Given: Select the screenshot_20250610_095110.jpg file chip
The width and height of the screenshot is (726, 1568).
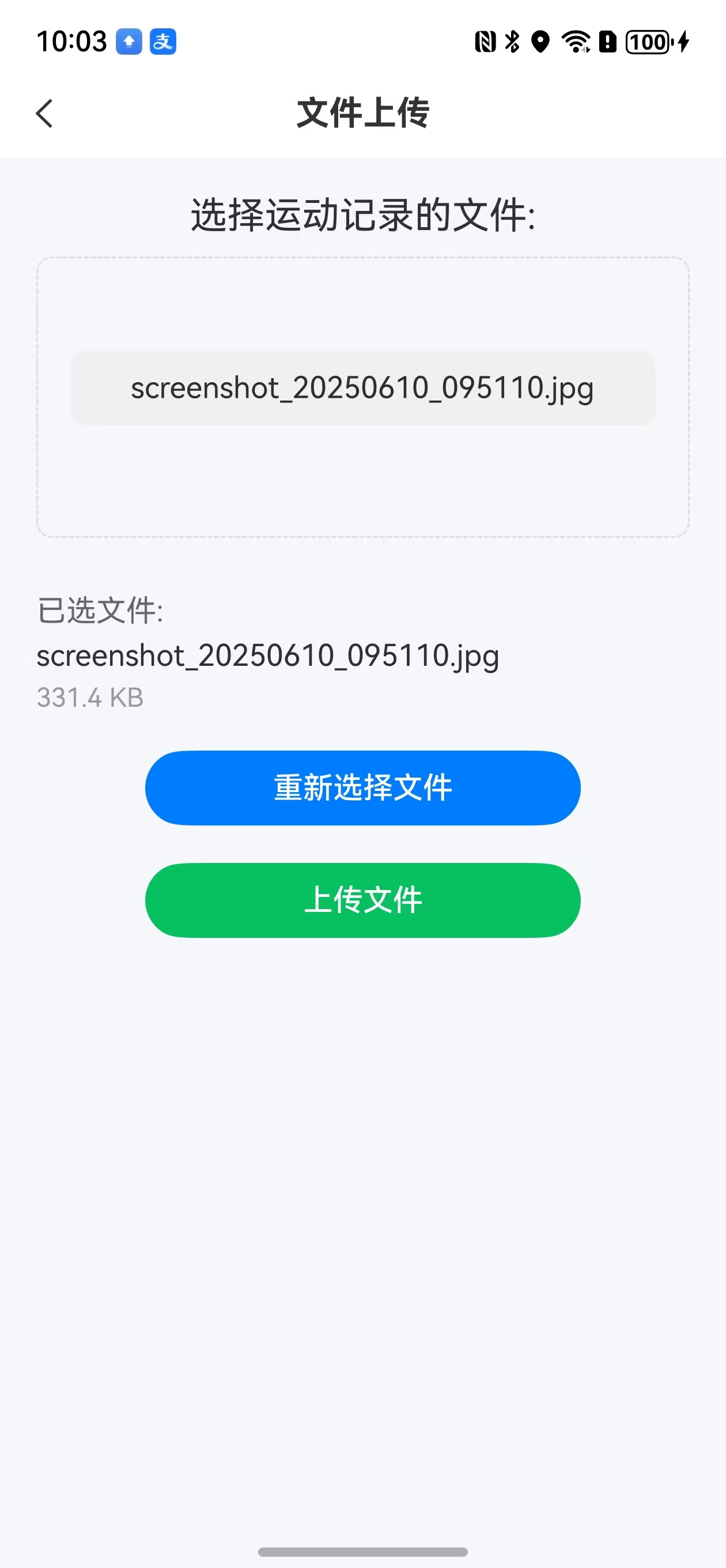Looking at the screenshot, I should [362, 388].
